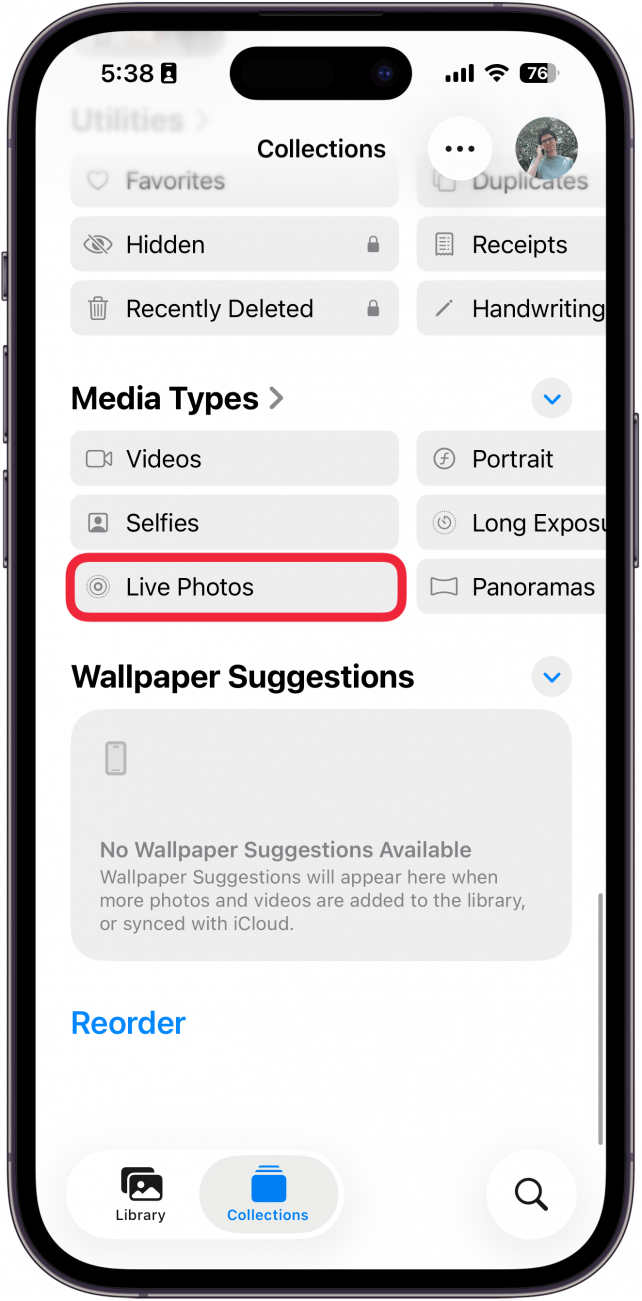Open the profile picture account menu

tap(546, 149)
